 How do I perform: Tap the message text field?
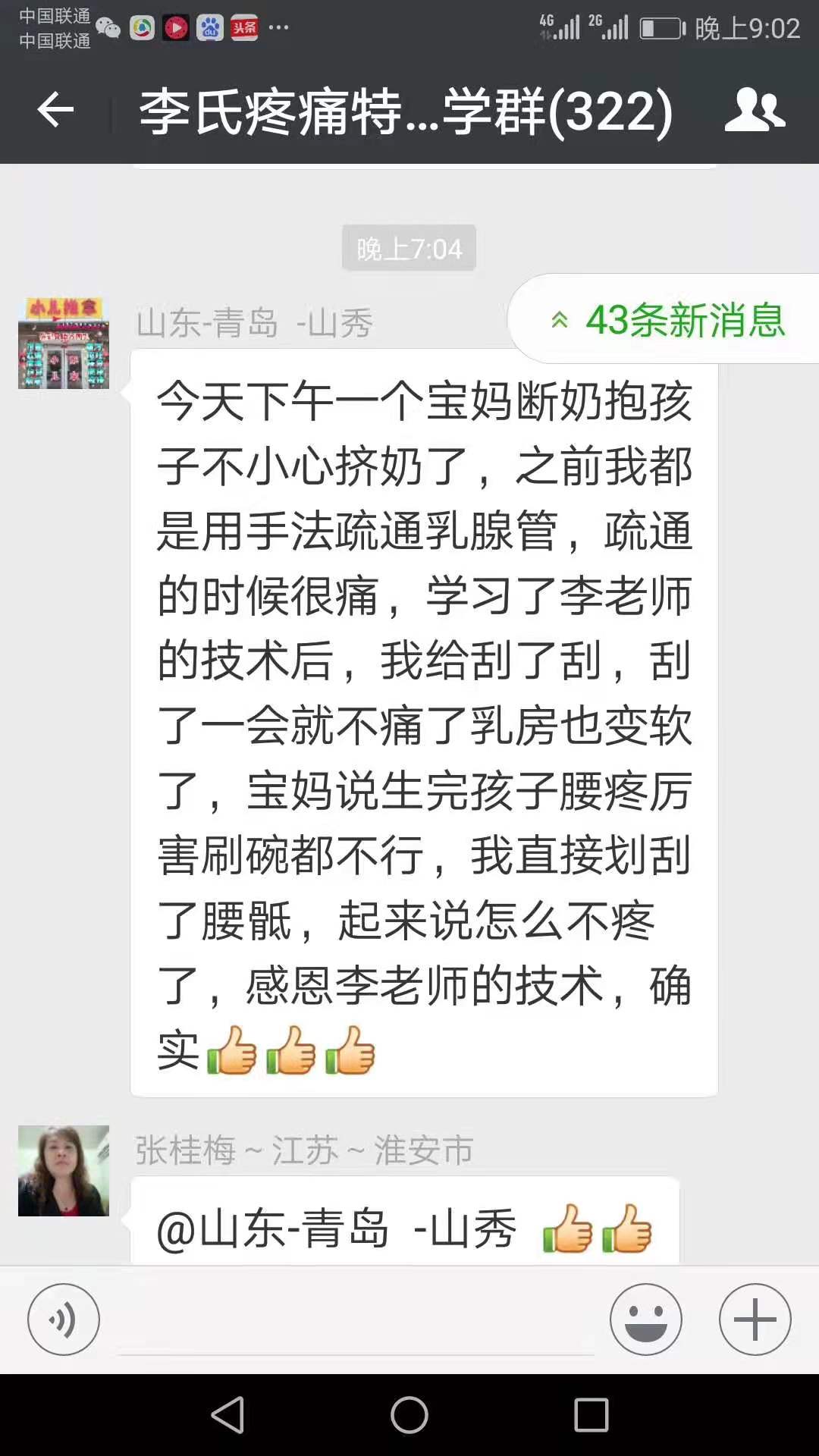(356, 1319)
